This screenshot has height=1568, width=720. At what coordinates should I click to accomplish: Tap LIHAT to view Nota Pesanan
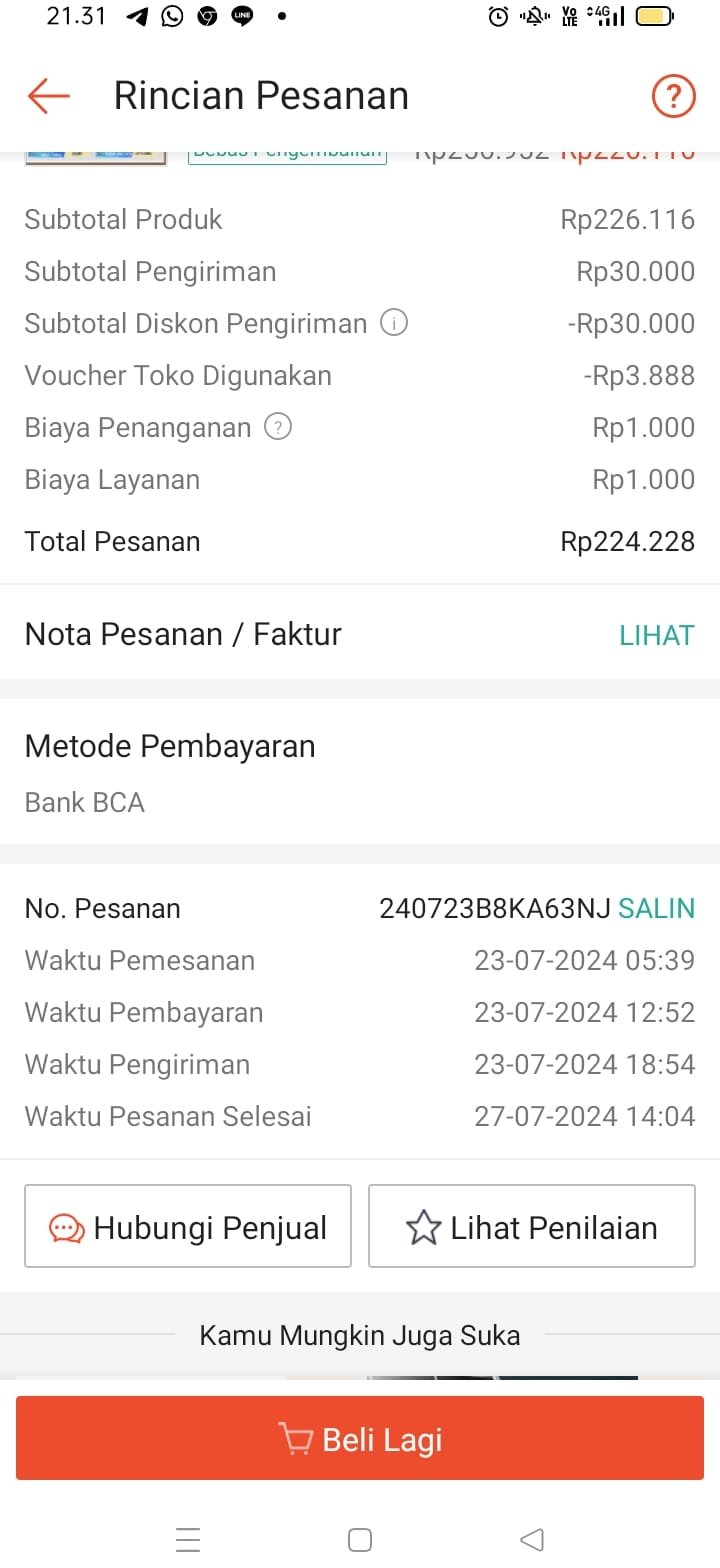(656, 635)
